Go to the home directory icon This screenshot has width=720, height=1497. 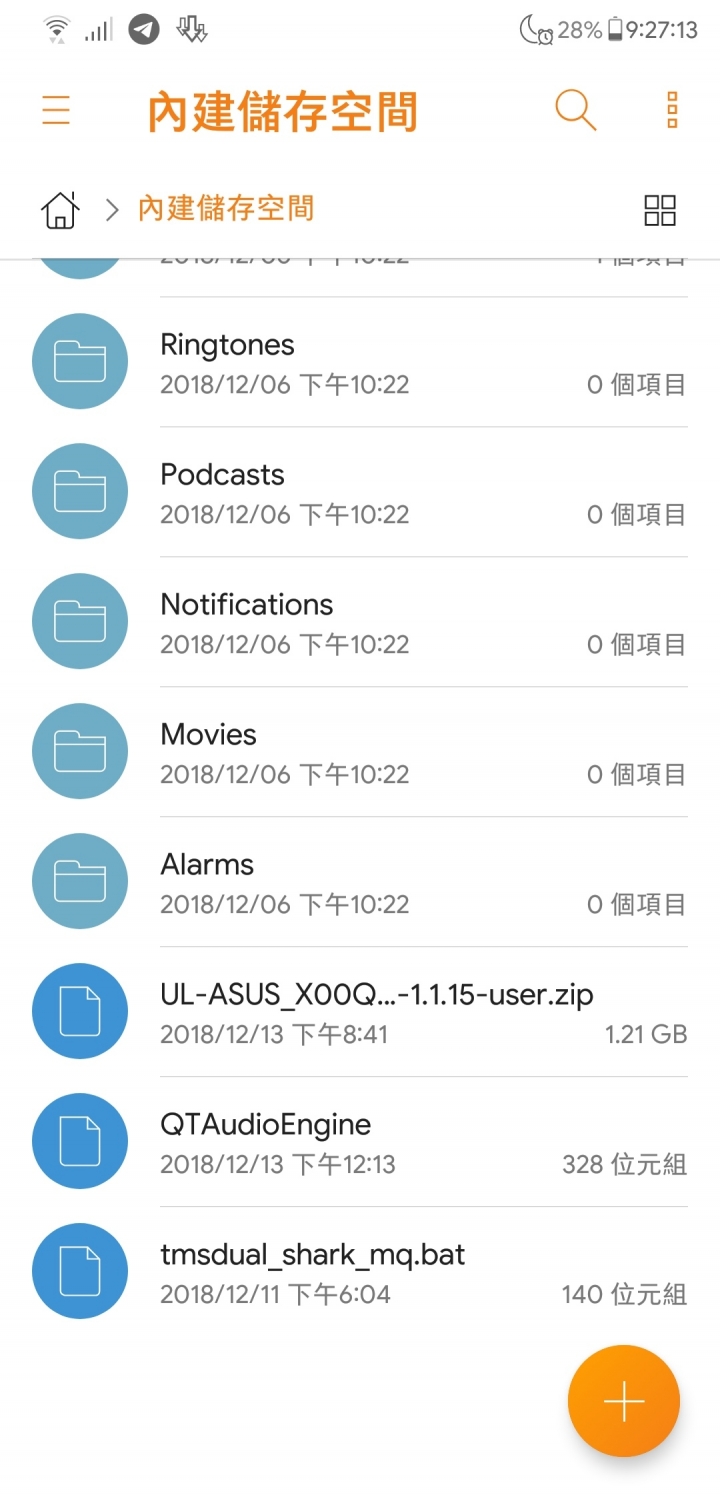pos(60,210)
